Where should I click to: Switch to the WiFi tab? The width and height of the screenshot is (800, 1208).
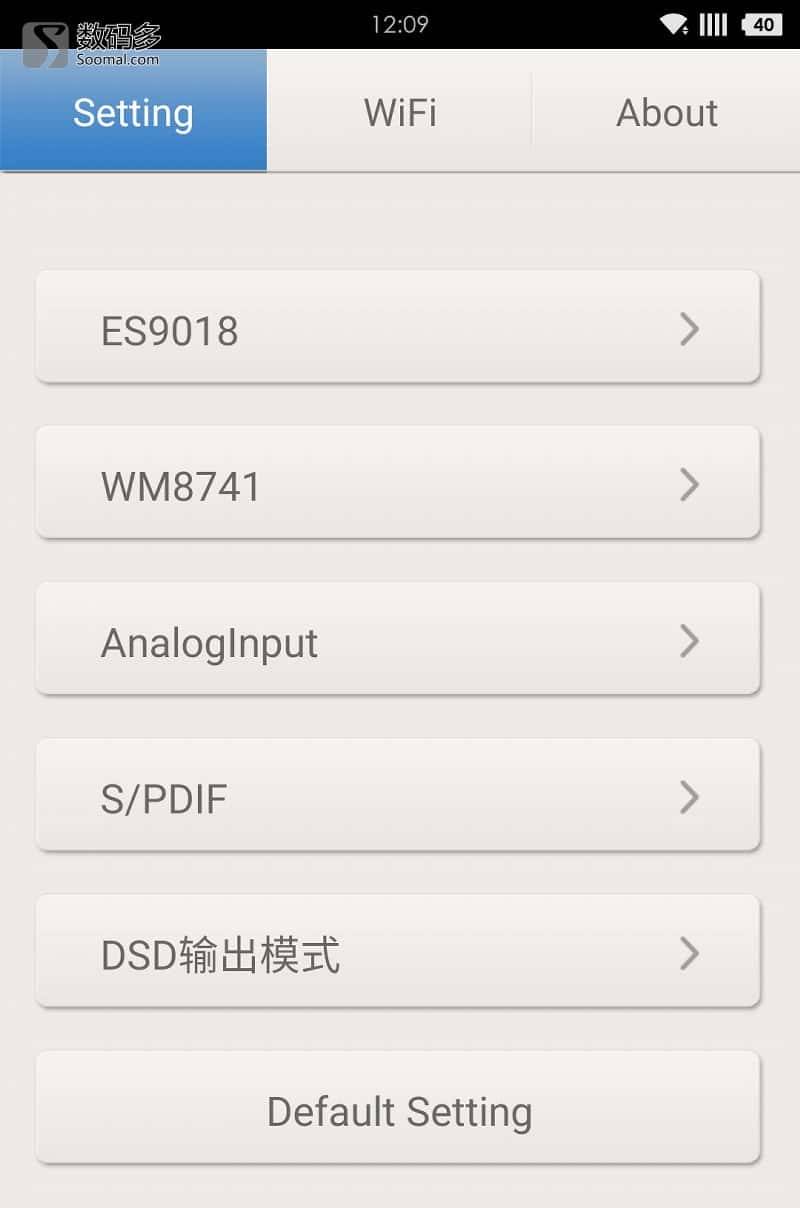pos(400,112)
